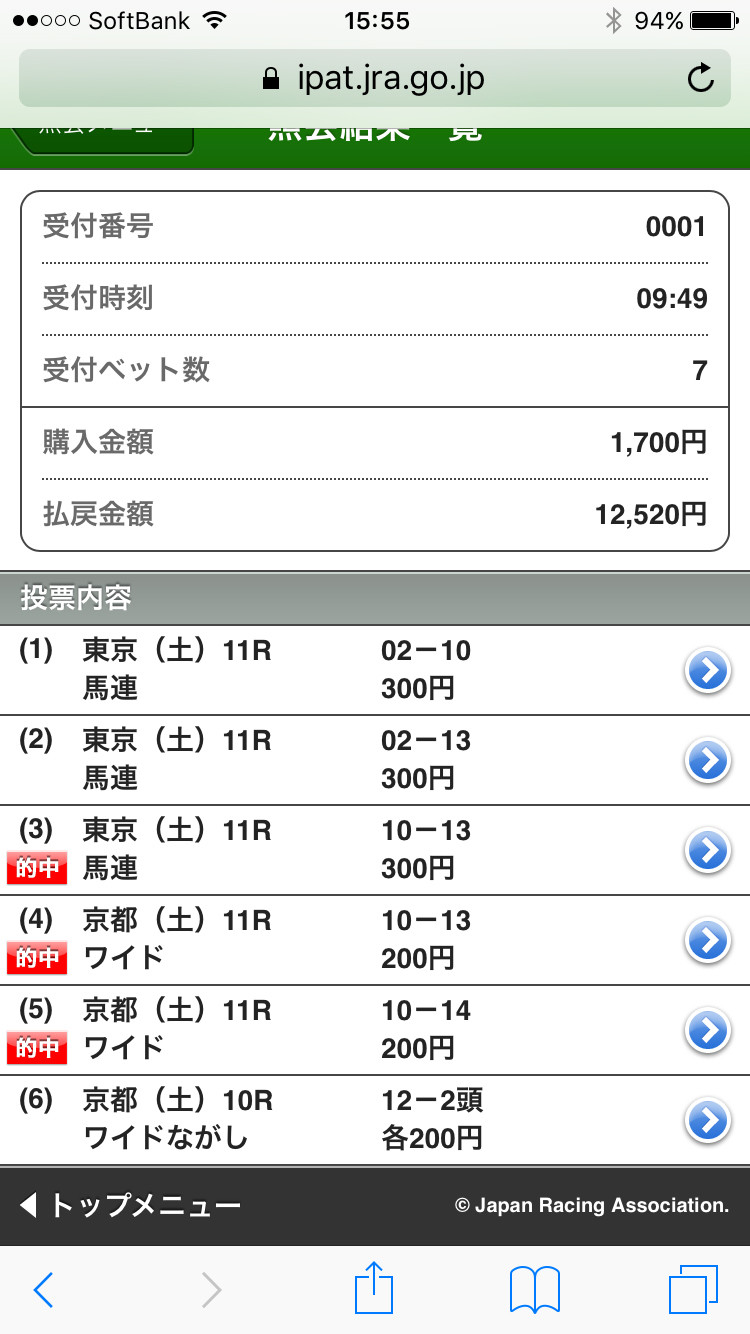Open bet (2) 東京 11R 馬連 02-13
The height and width of the screenshot is (1334, 750).
[x=375, y=760]
